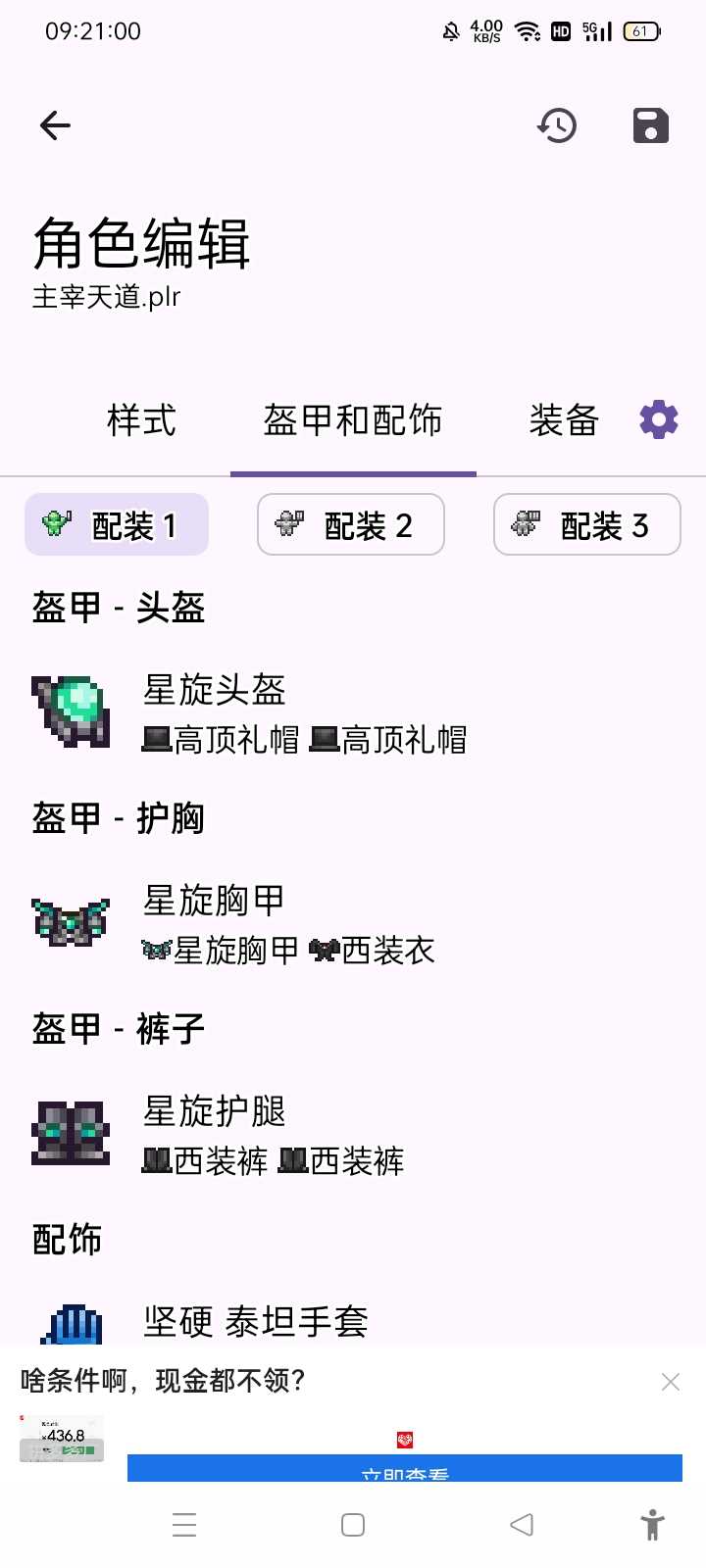Screen dimensions: 706x1568
Task: Switch to the 样式 tab
Action: 141,420
